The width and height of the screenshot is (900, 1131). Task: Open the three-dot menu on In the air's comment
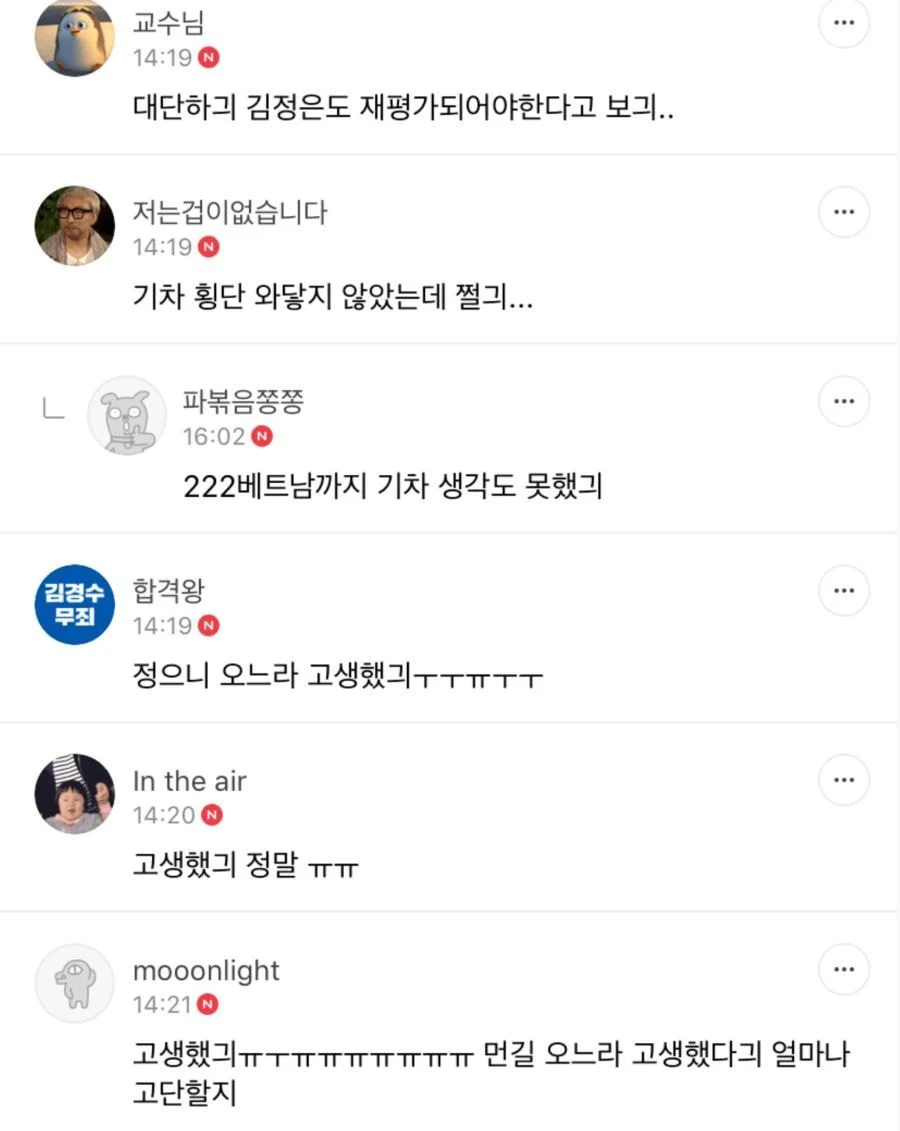tap(844, 780)
